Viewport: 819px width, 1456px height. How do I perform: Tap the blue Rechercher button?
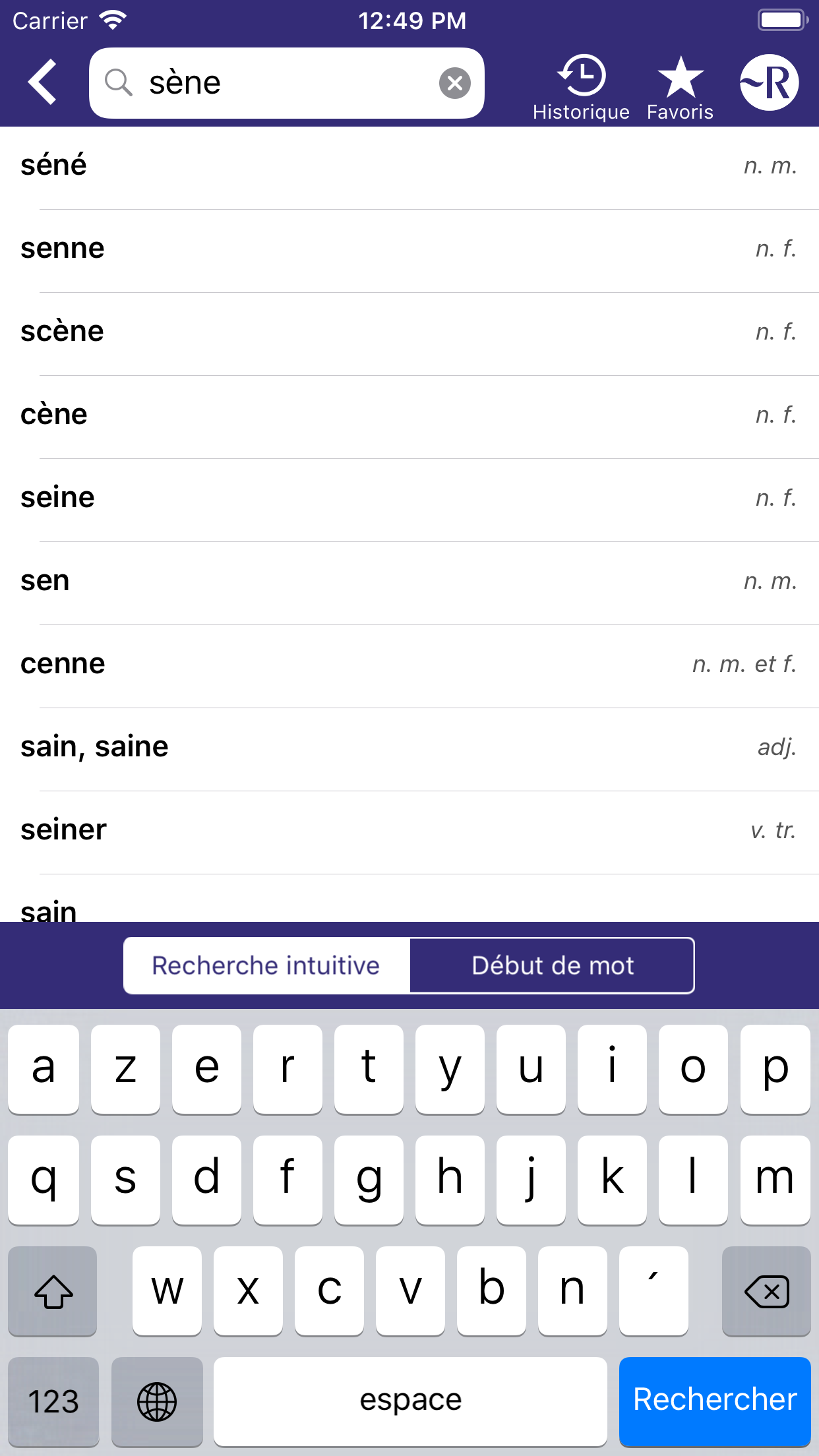[715, 1401]
